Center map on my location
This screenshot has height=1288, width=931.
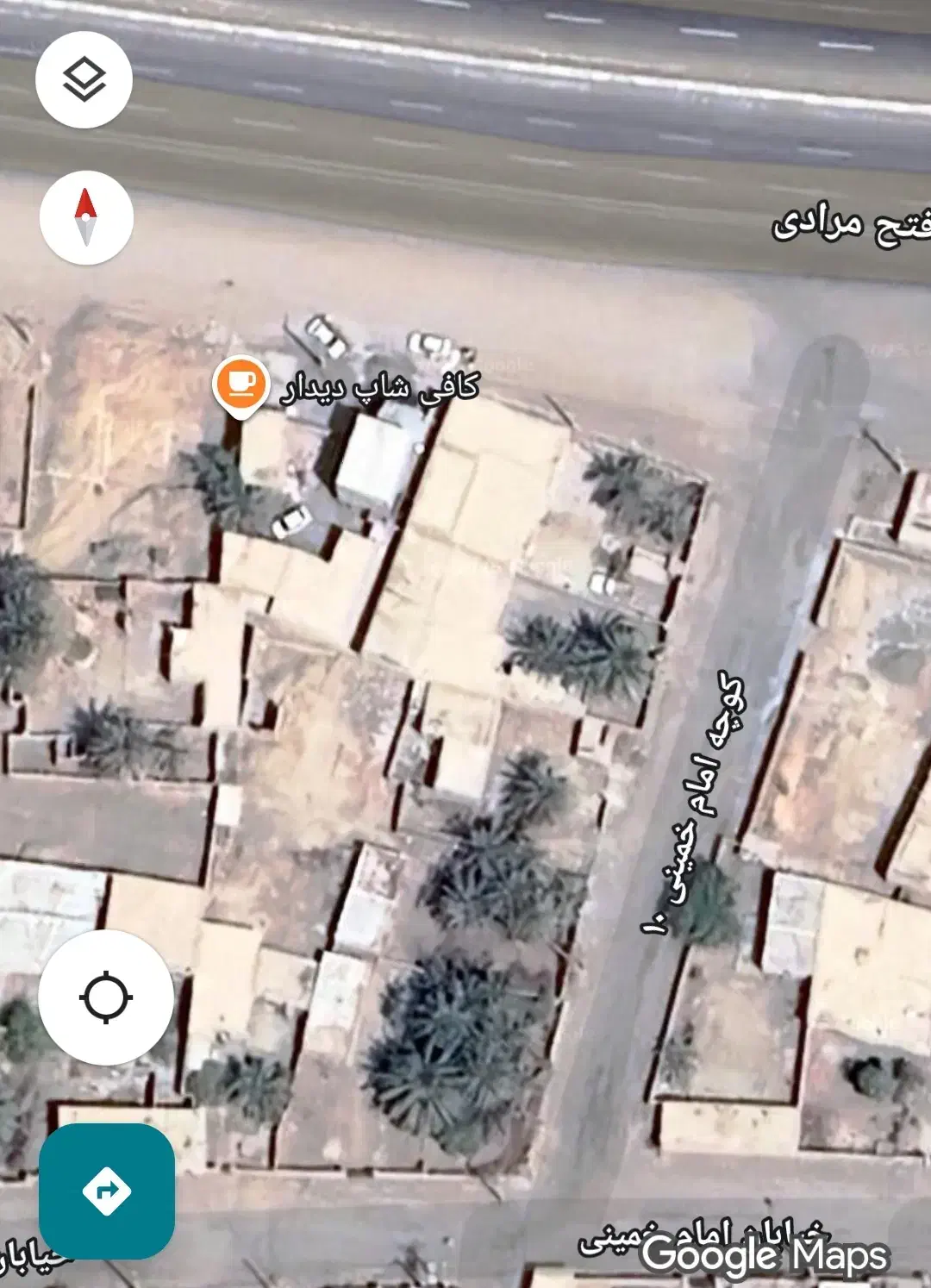click(106, 997)
